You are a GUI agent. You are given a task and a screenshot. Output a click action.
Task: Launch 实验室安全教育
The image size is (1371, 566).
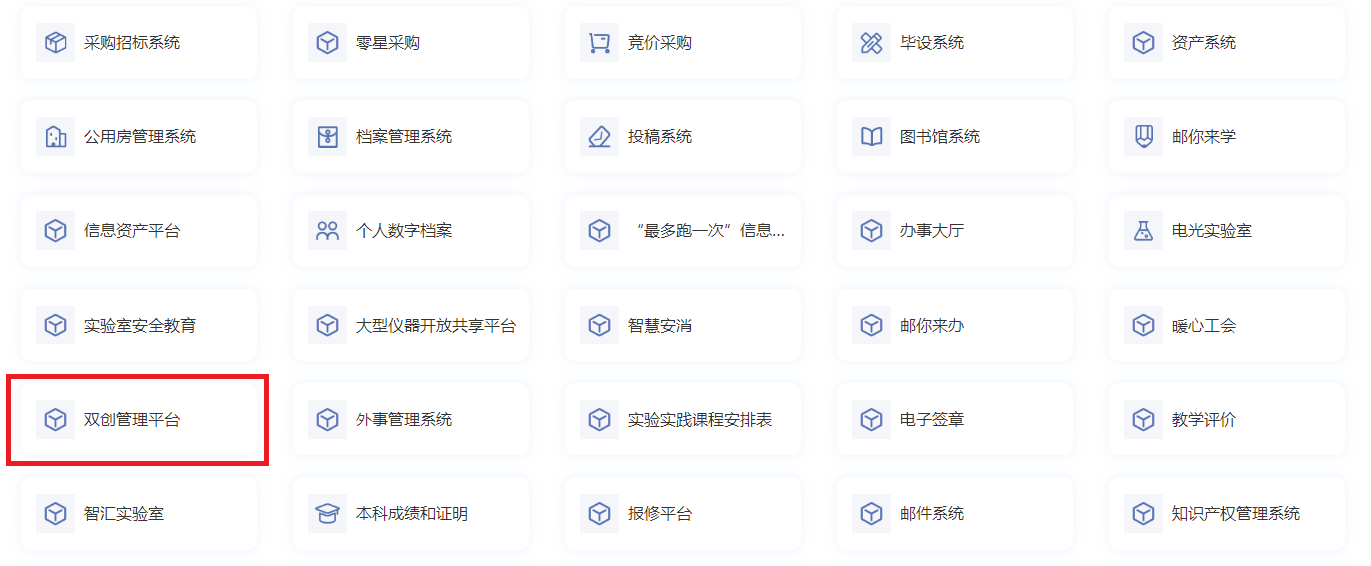click(x=138, y=326)
